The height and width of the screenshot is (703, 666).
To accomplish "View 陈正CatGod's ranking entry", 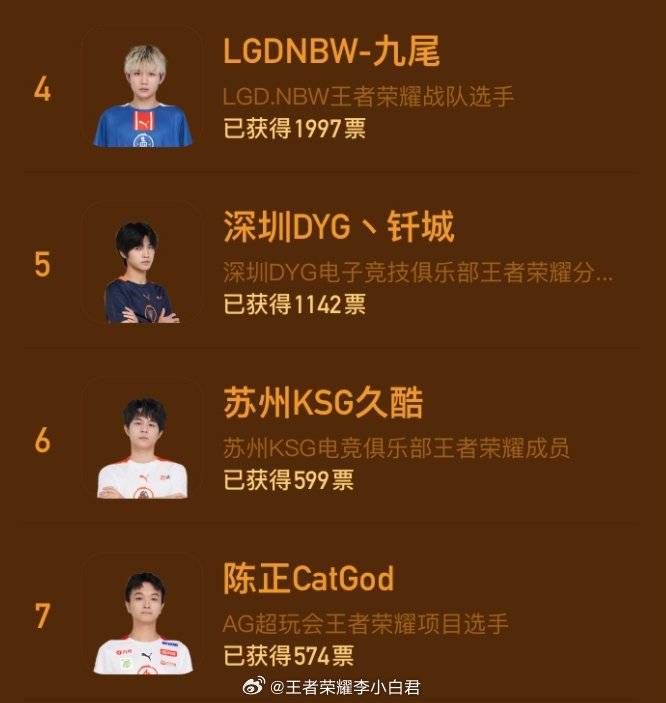I will coord(309,579).
